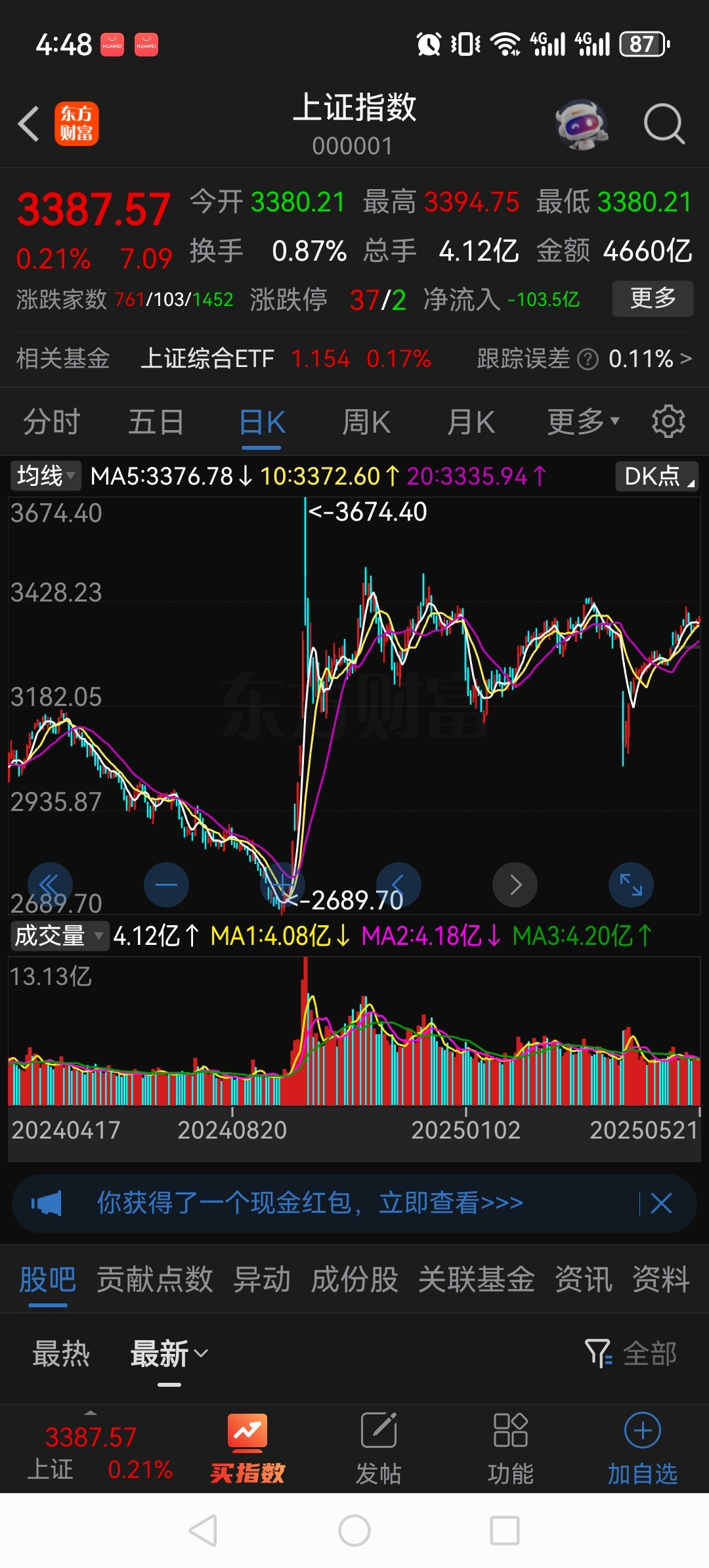Open the search icon at top right

664,123
